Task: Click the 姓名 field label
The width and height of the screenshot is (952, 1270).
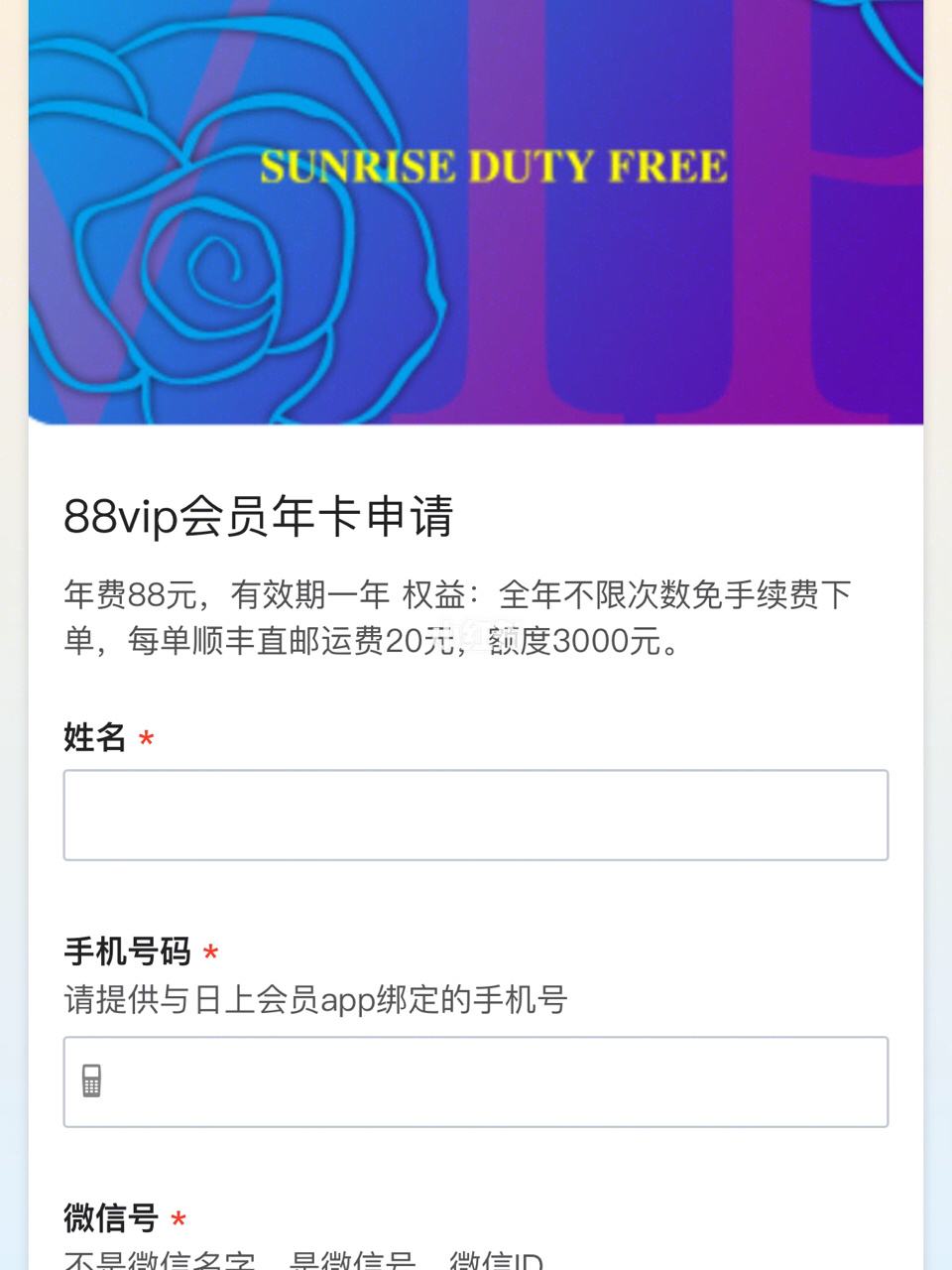Action: point(95,736)
